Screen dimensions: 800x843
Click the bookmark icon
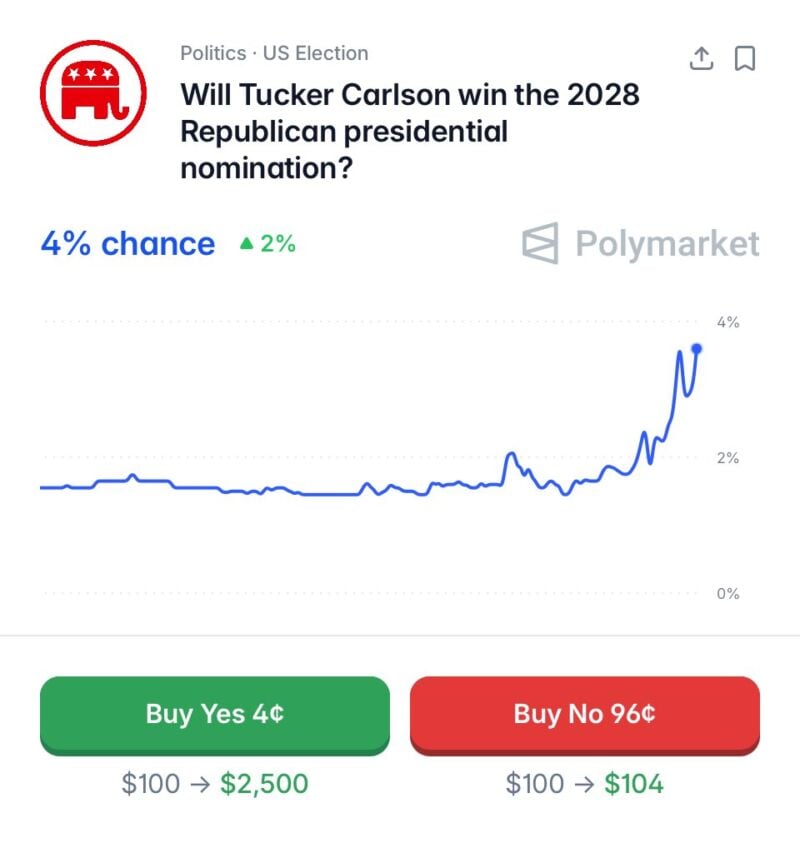(747, 58)
